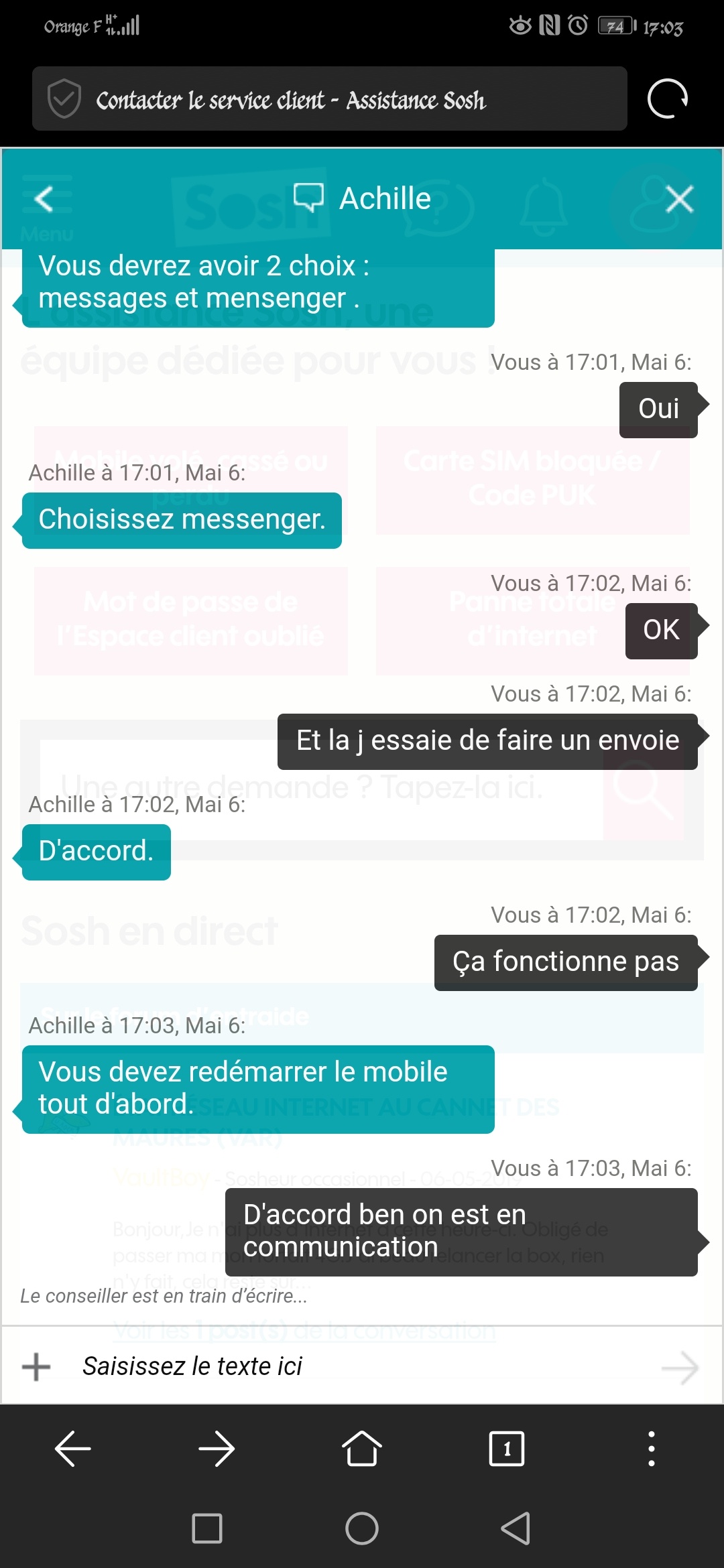Close the Achille chat window
724x1568 pixels.
679,199
